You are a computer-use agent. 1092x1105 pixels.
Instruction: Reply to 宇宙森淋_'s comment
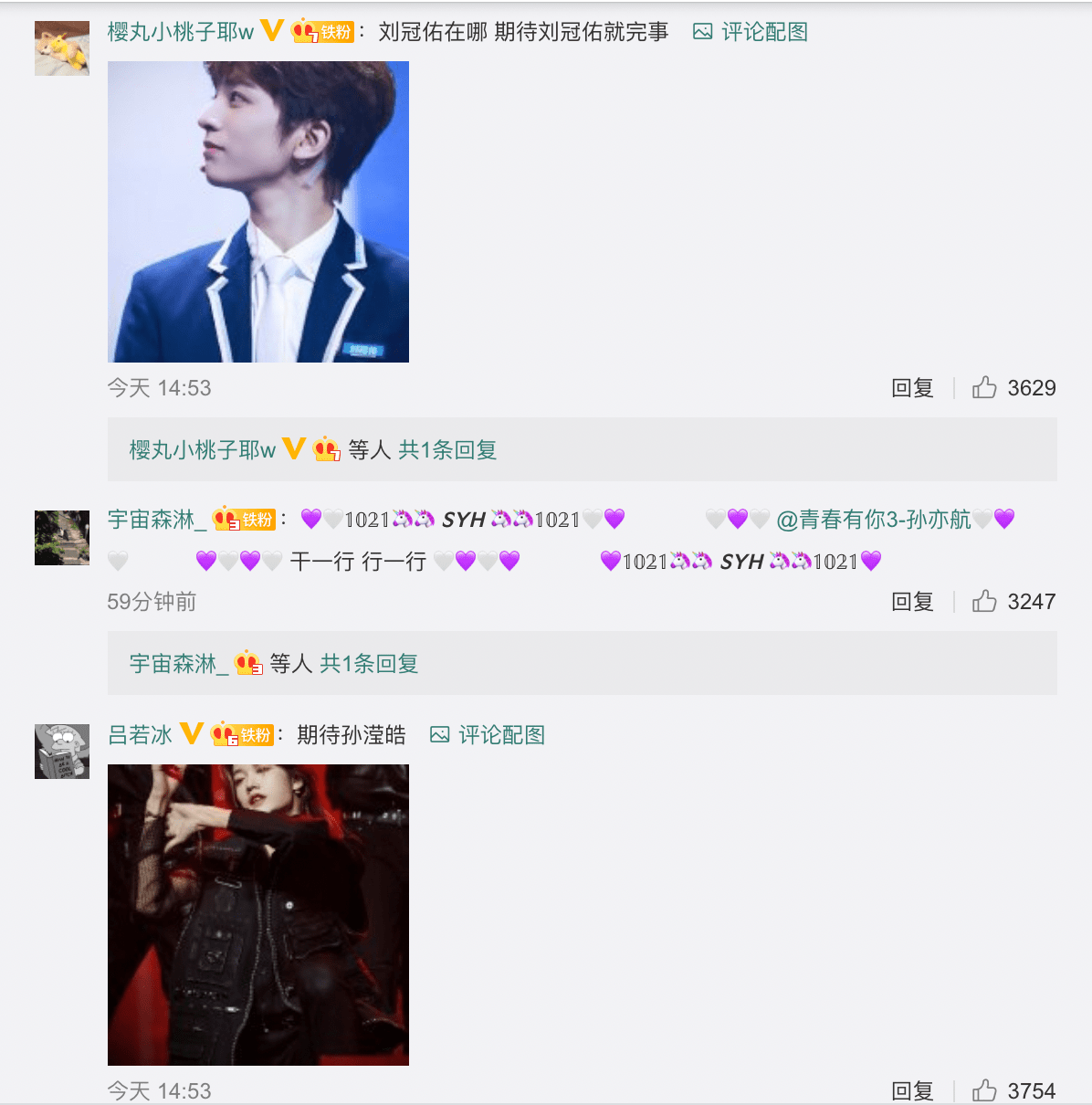pos(912,602)
